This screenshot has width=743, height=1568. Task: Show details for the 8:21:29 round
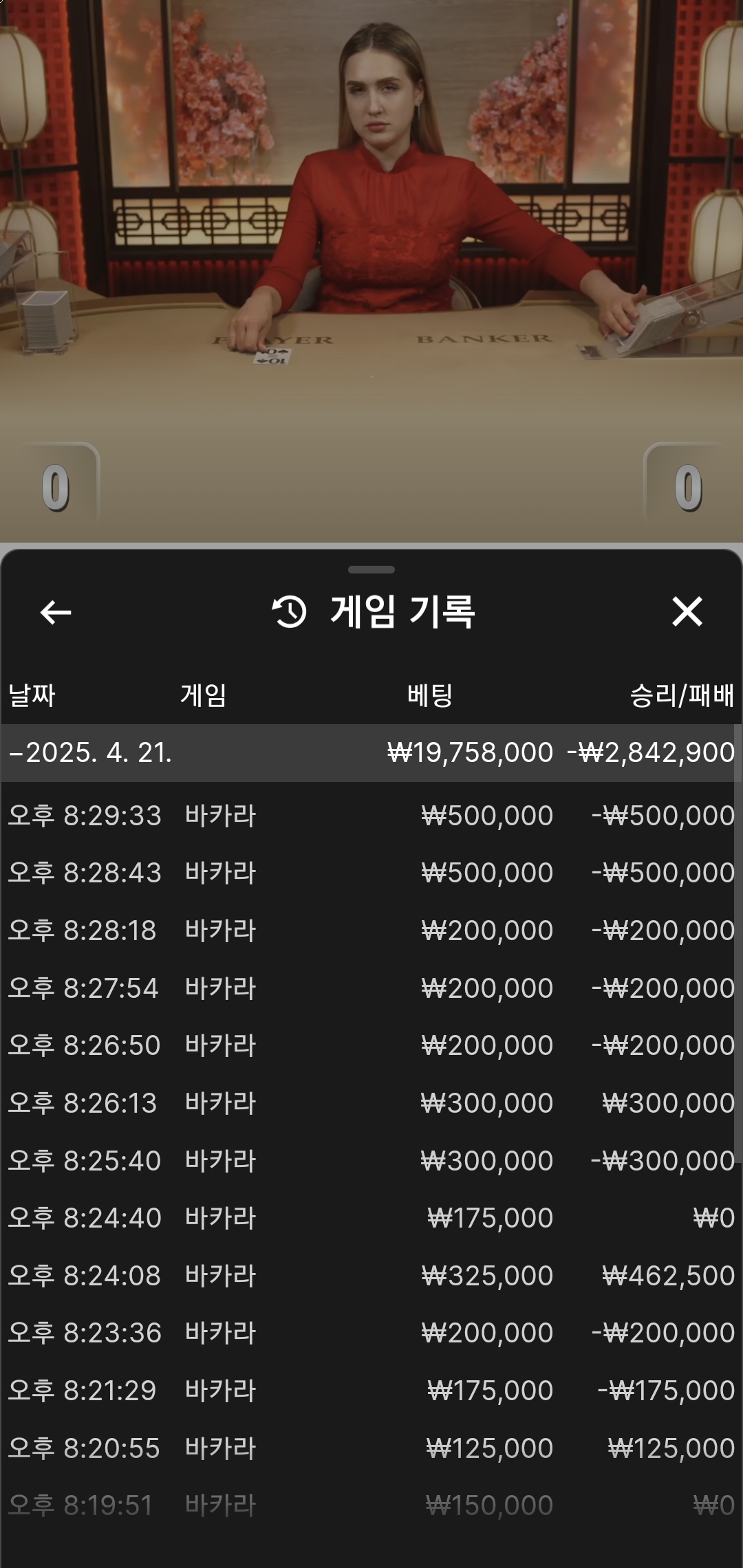coord(371,1391)
